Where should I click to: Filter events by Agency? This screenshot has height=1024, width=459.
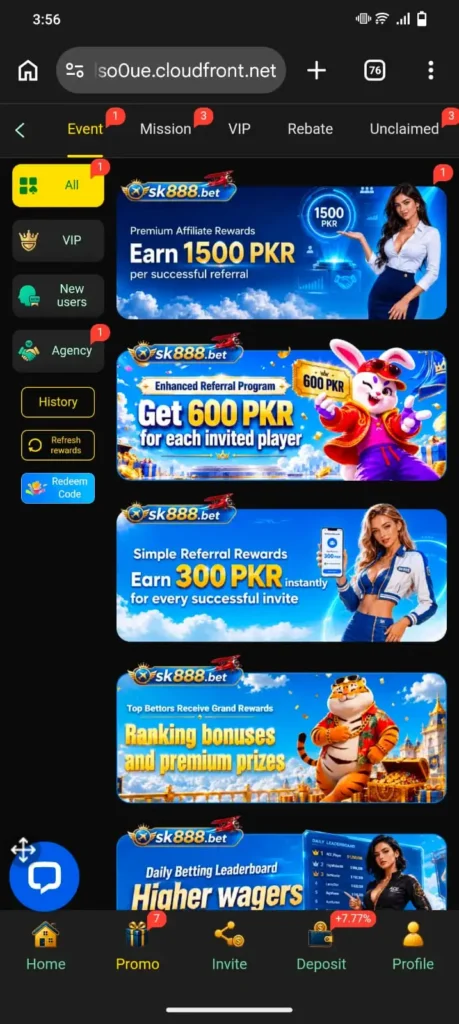58,351
